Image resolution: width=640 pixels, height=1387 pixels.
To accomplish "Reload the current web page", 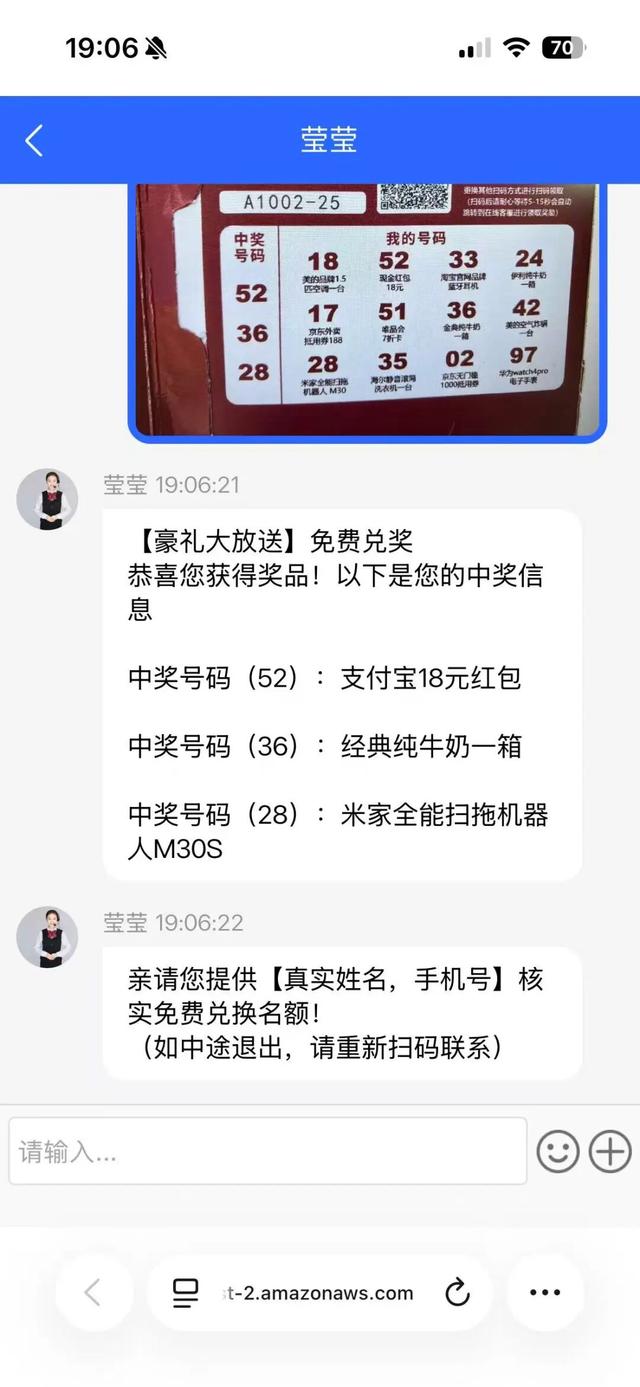I will (457, 1293).
